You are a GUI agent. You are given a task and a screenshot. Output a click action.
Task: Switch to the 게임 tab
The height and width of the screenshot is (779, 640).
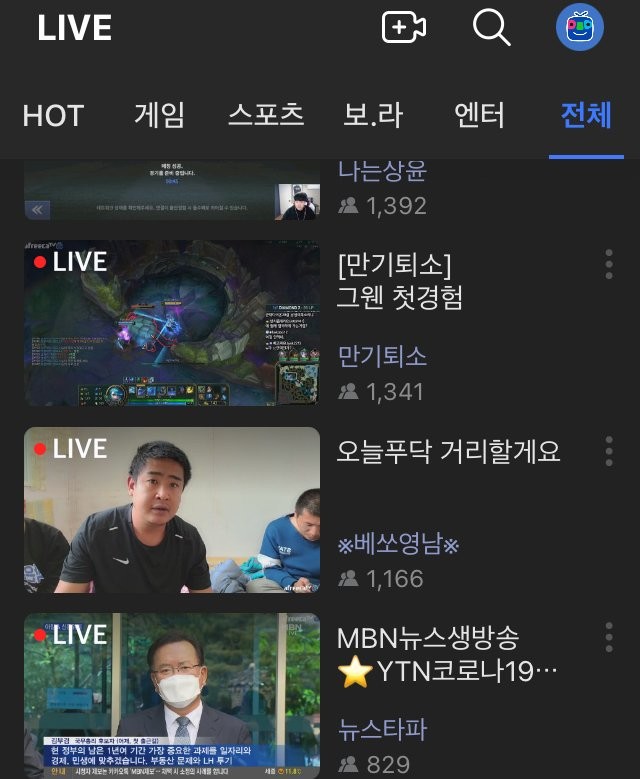160,115
